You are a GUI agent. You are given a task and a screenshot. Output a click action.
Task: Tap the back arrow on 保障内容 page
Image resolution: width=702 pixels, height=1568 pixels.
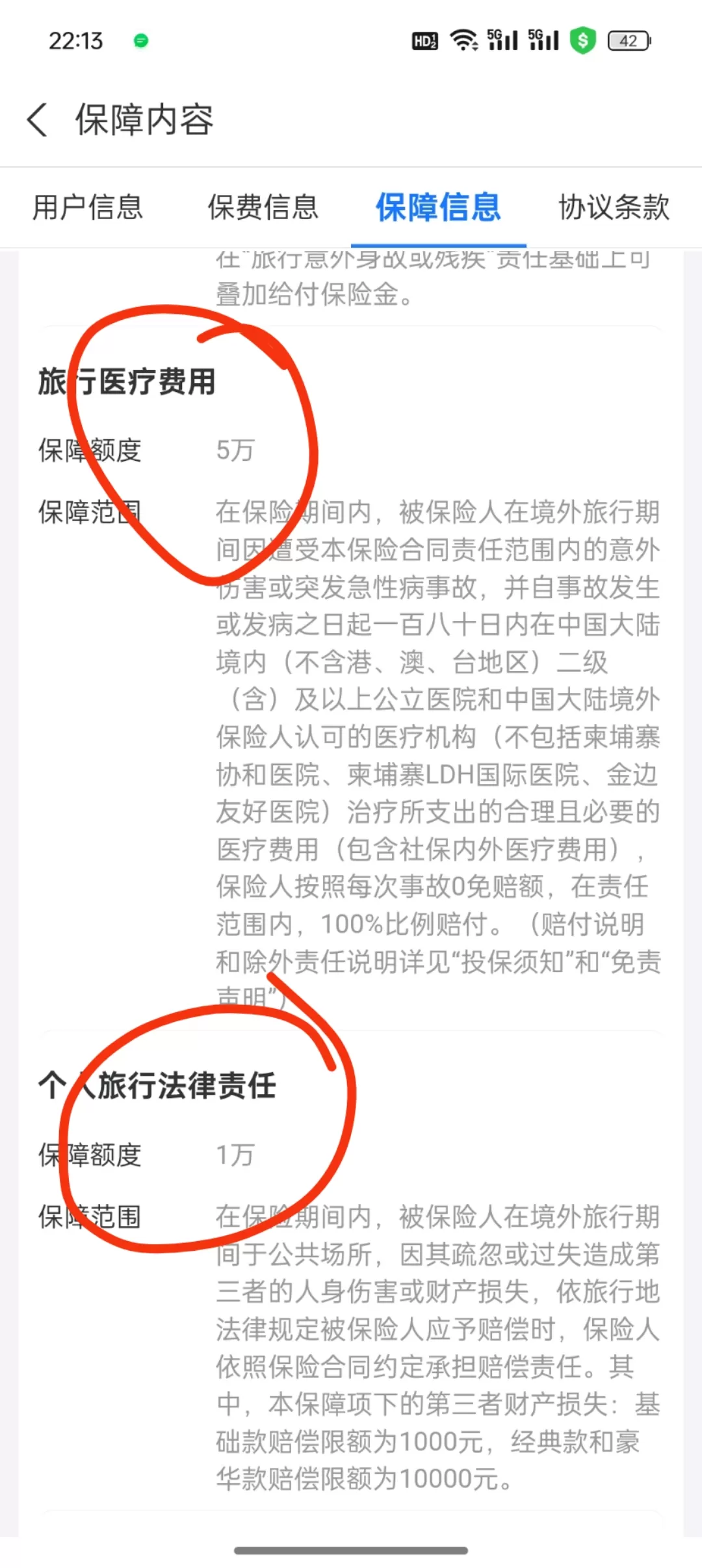[x=37, y=121]
